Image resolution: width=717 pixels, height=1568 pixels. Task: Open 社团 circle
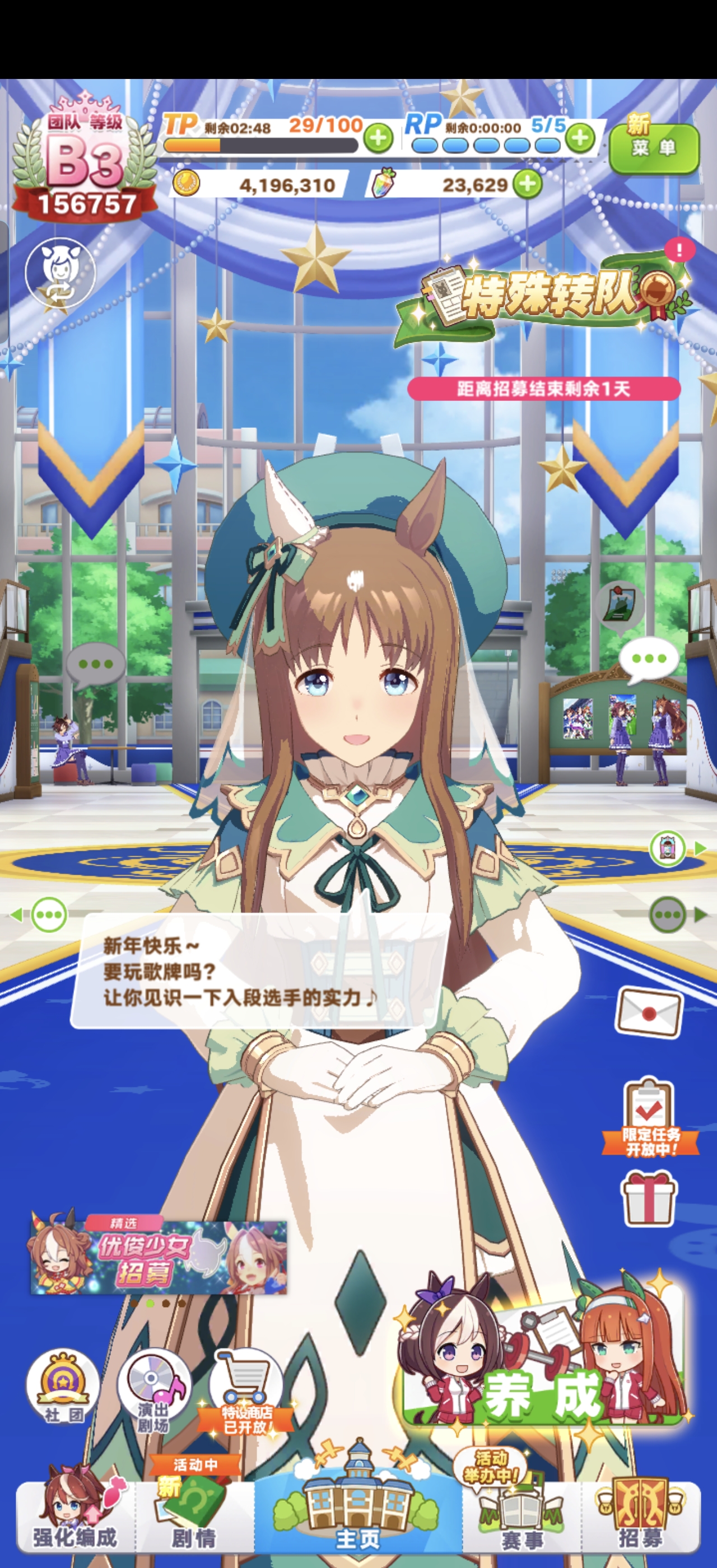(x=63, y=1388)
